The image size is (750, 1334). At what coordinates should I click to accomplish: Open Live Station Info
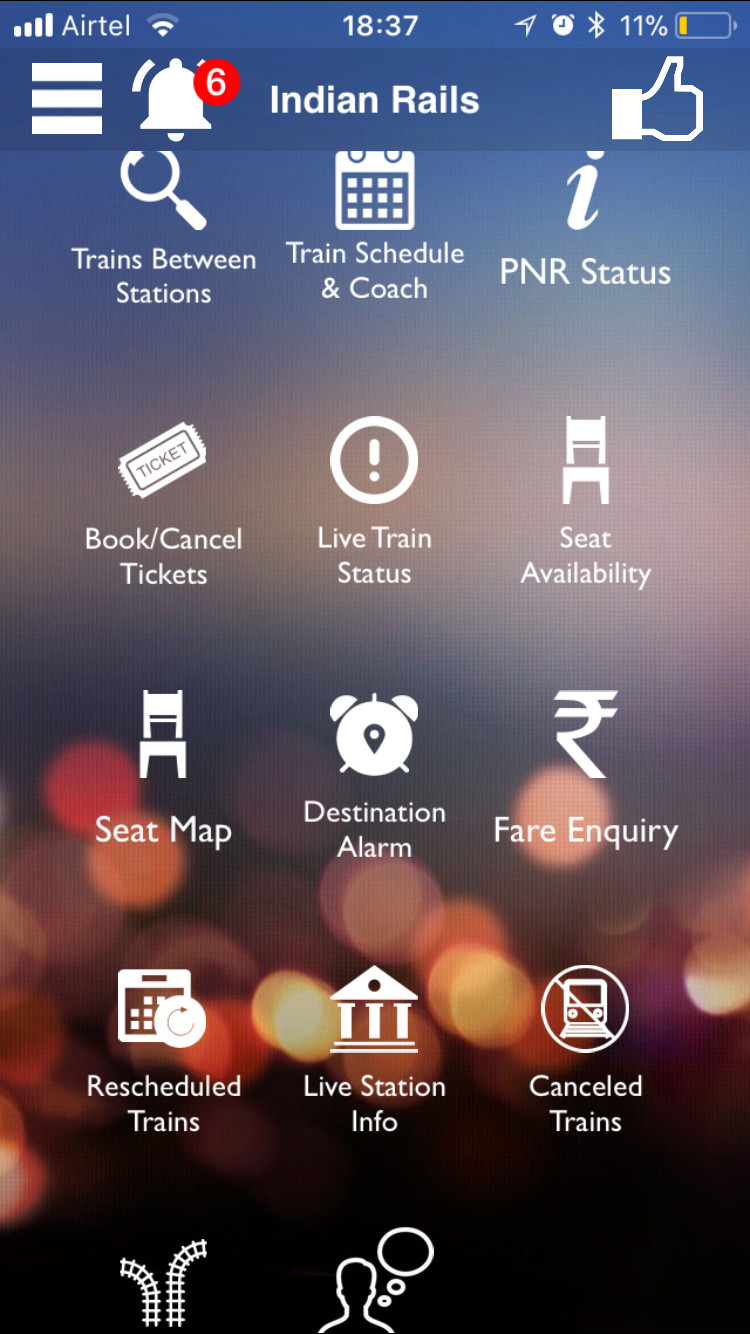point(374,1050)
